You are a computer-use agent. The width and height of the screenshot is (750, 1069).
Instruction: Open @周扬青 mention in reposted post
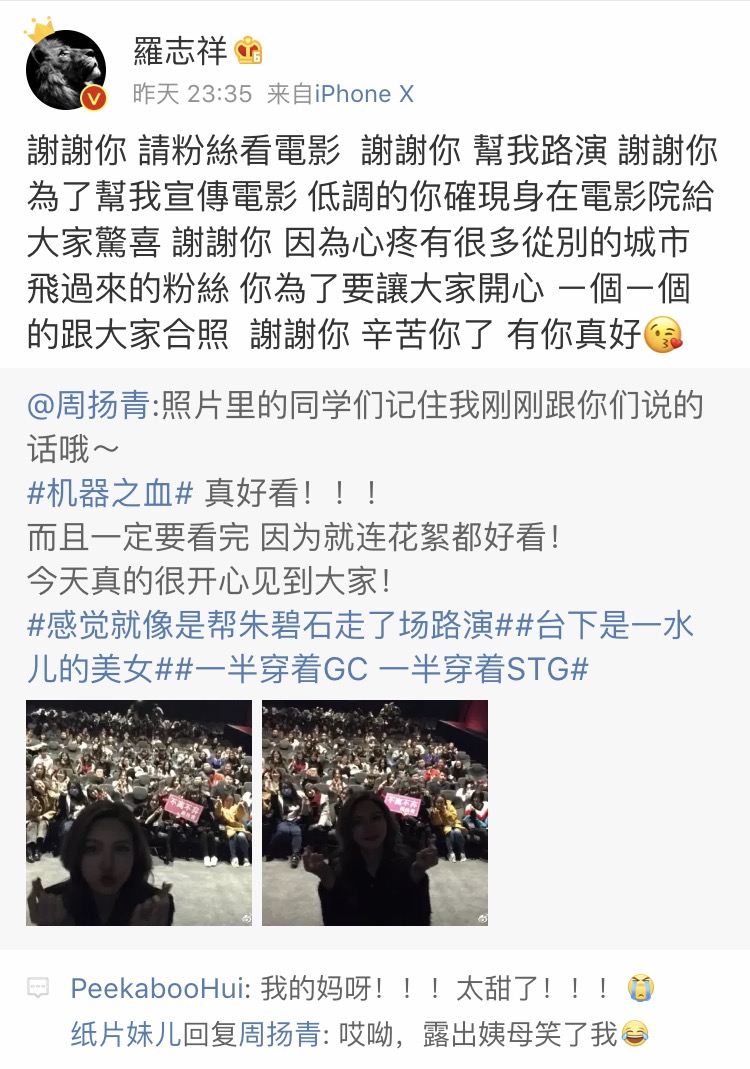[x=89, y=405]
